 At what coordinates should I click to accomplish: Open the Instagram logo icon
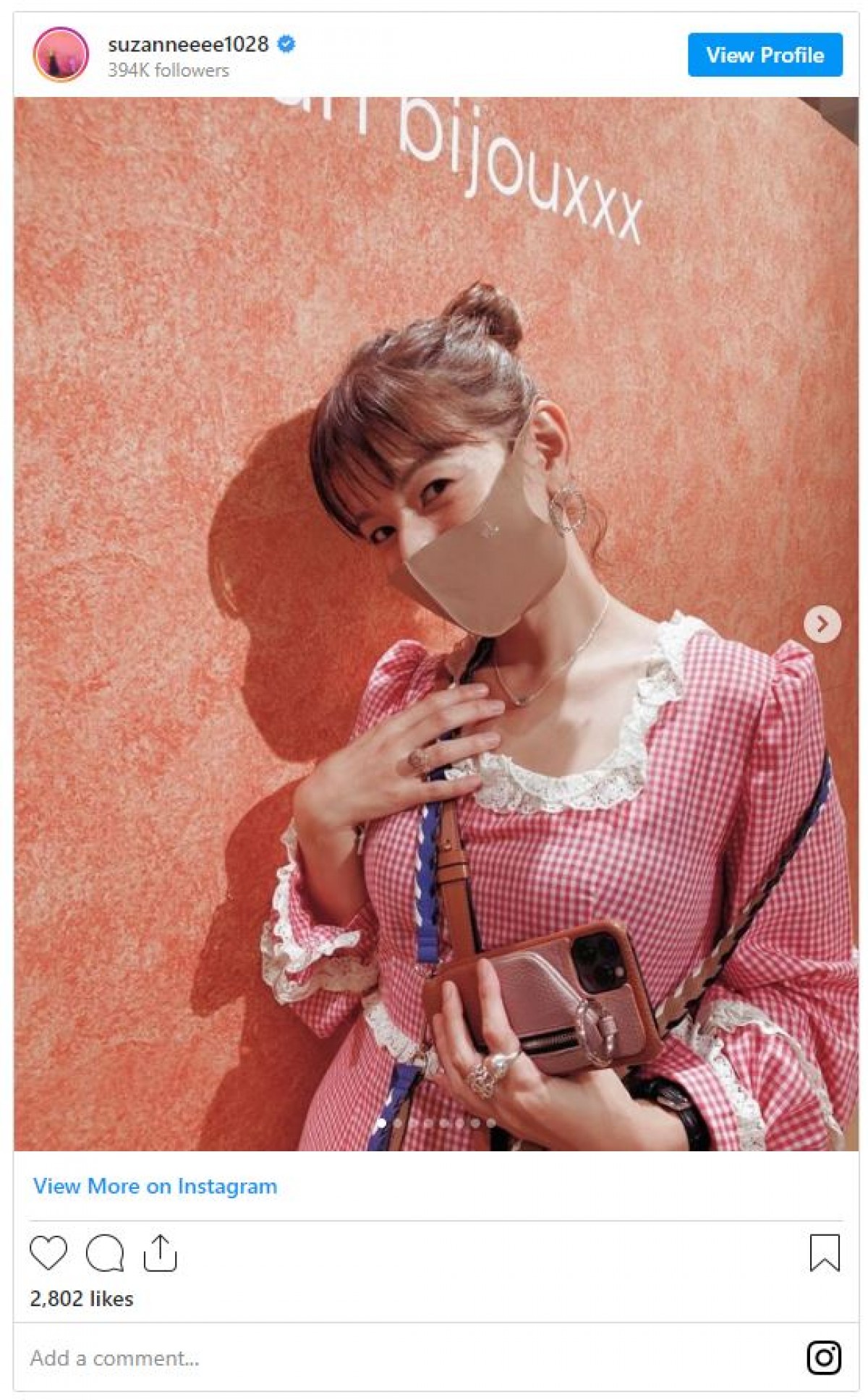(824, 1357)
